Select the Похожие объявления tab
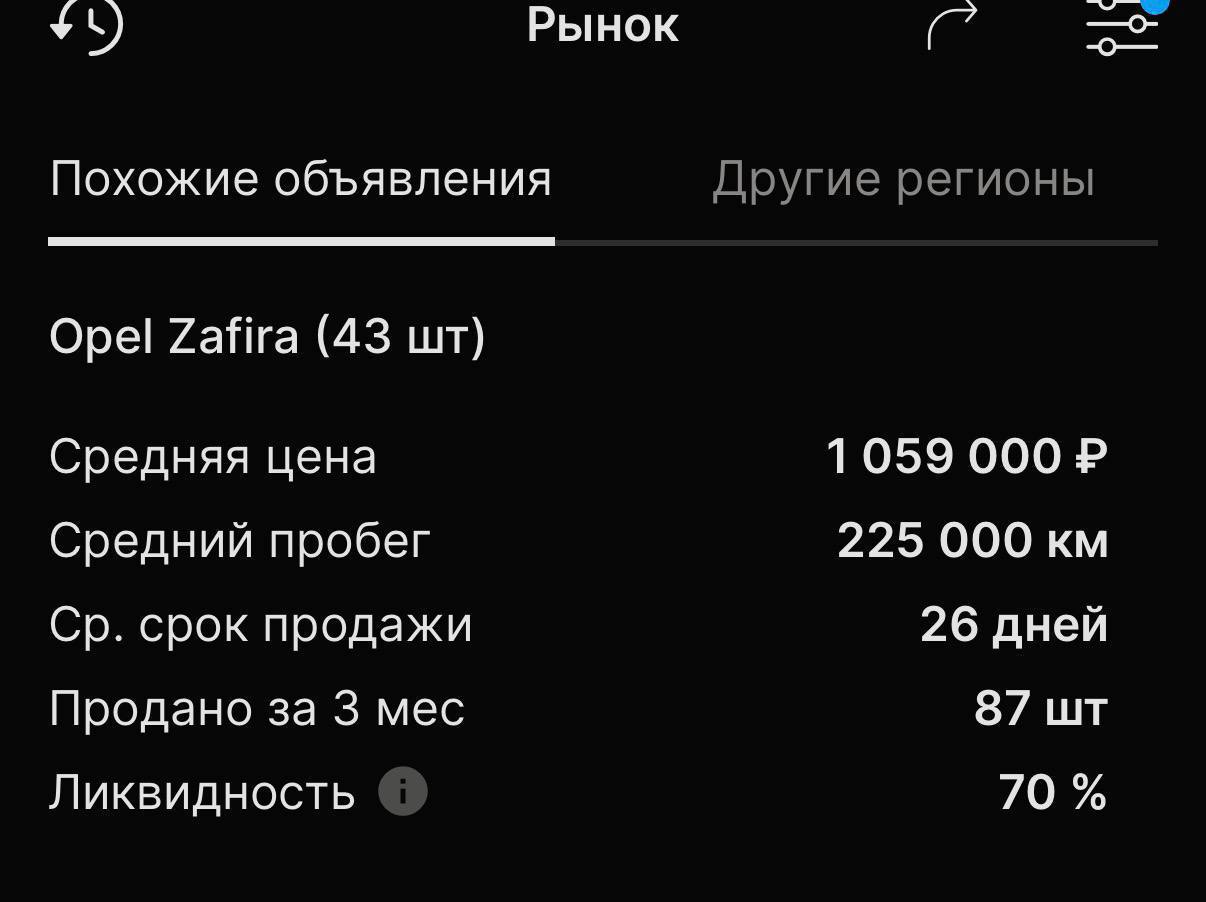The height and width of the screenshot is (902, 1206). tap(301, 181)
